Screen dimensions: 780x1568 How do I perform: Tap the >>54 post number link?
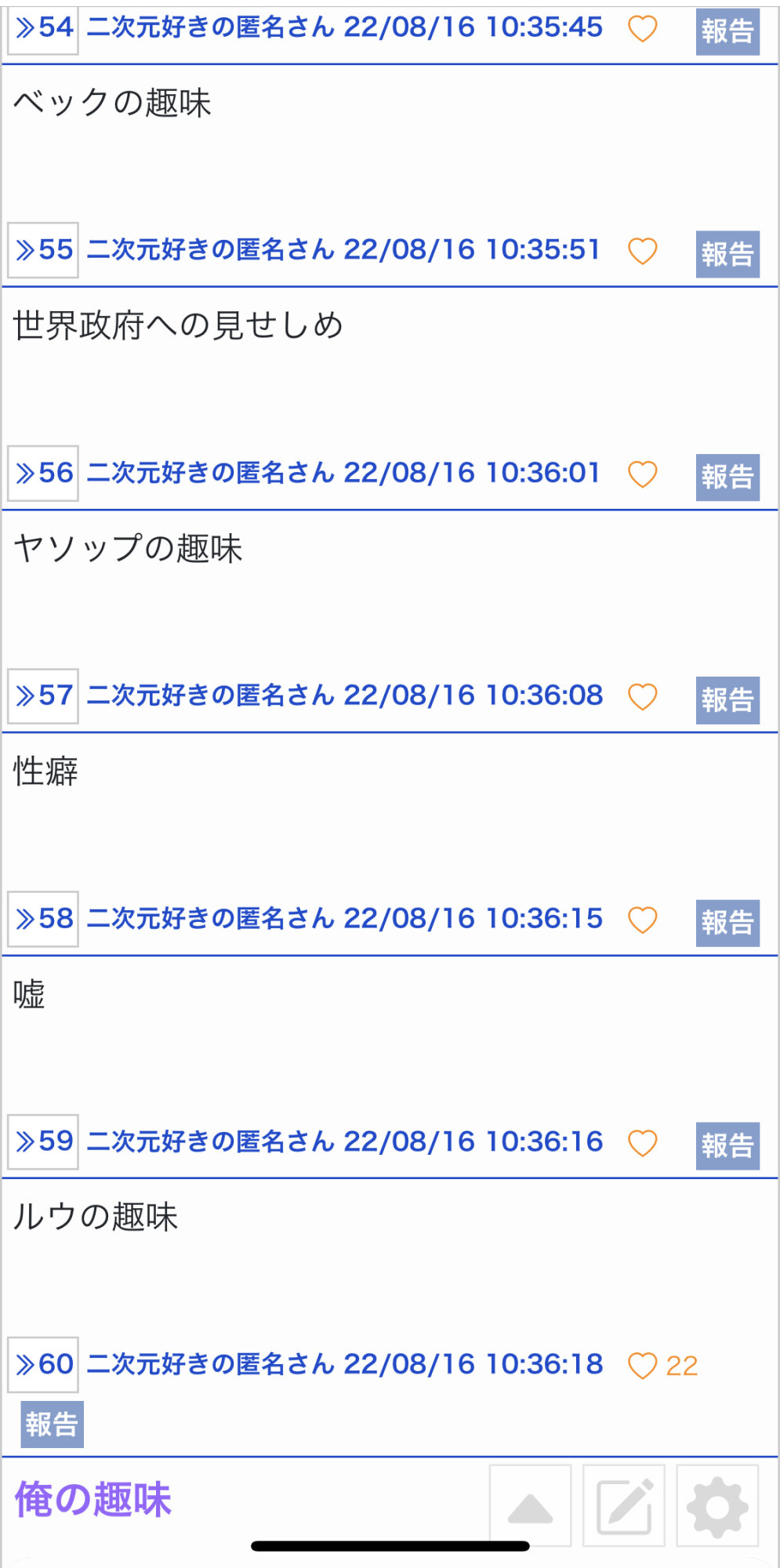(x=43, y=29)
